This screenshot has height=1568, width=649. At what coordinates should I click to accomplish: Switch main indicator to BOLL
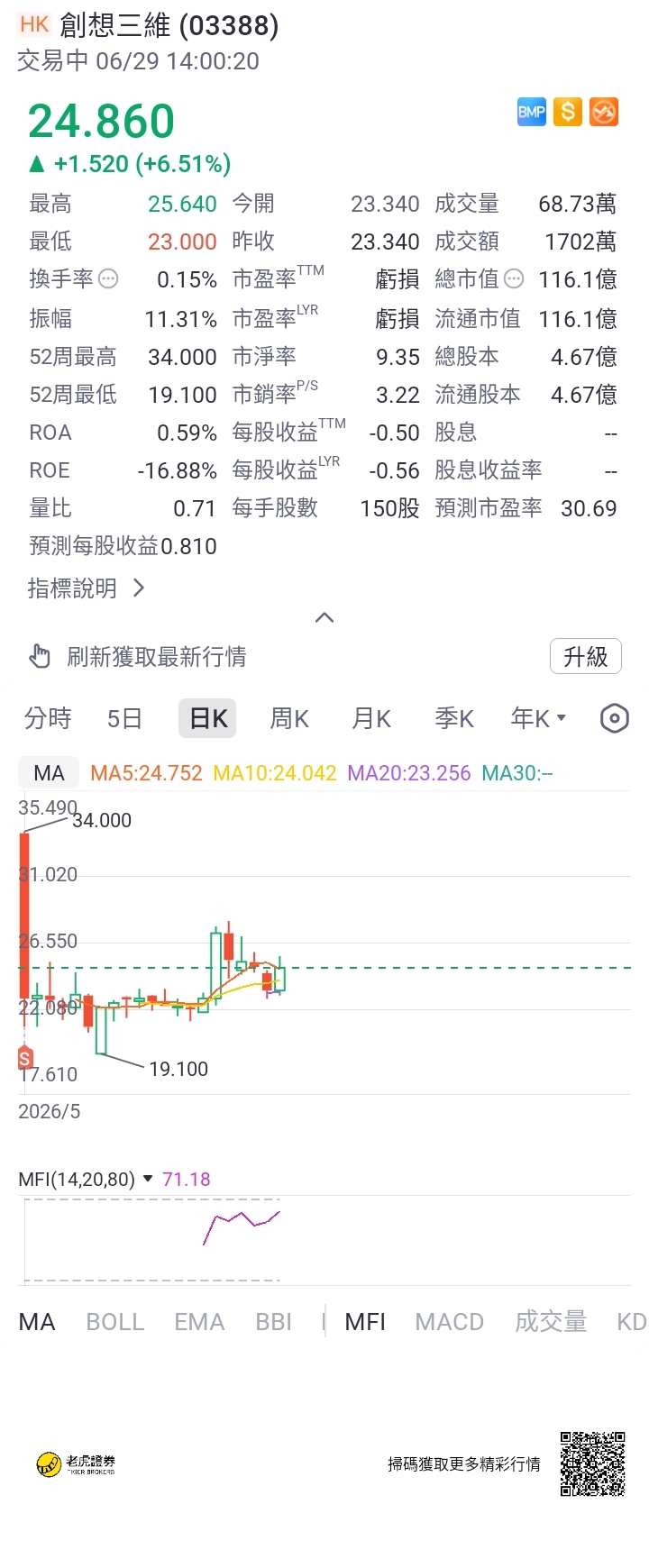pos(115,1322)
